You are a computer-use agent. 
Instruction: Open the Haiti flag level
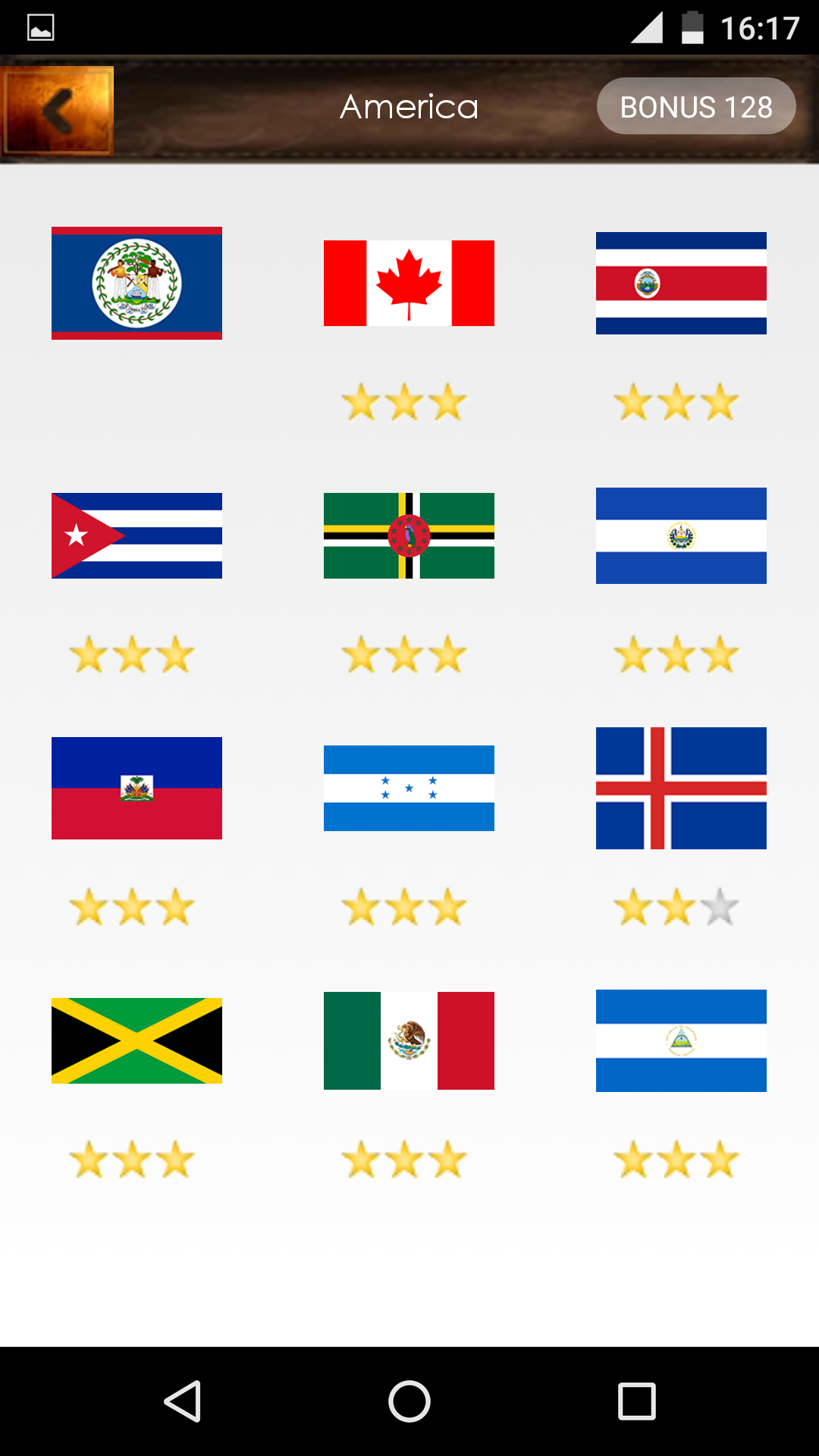[x=136, y=788]
